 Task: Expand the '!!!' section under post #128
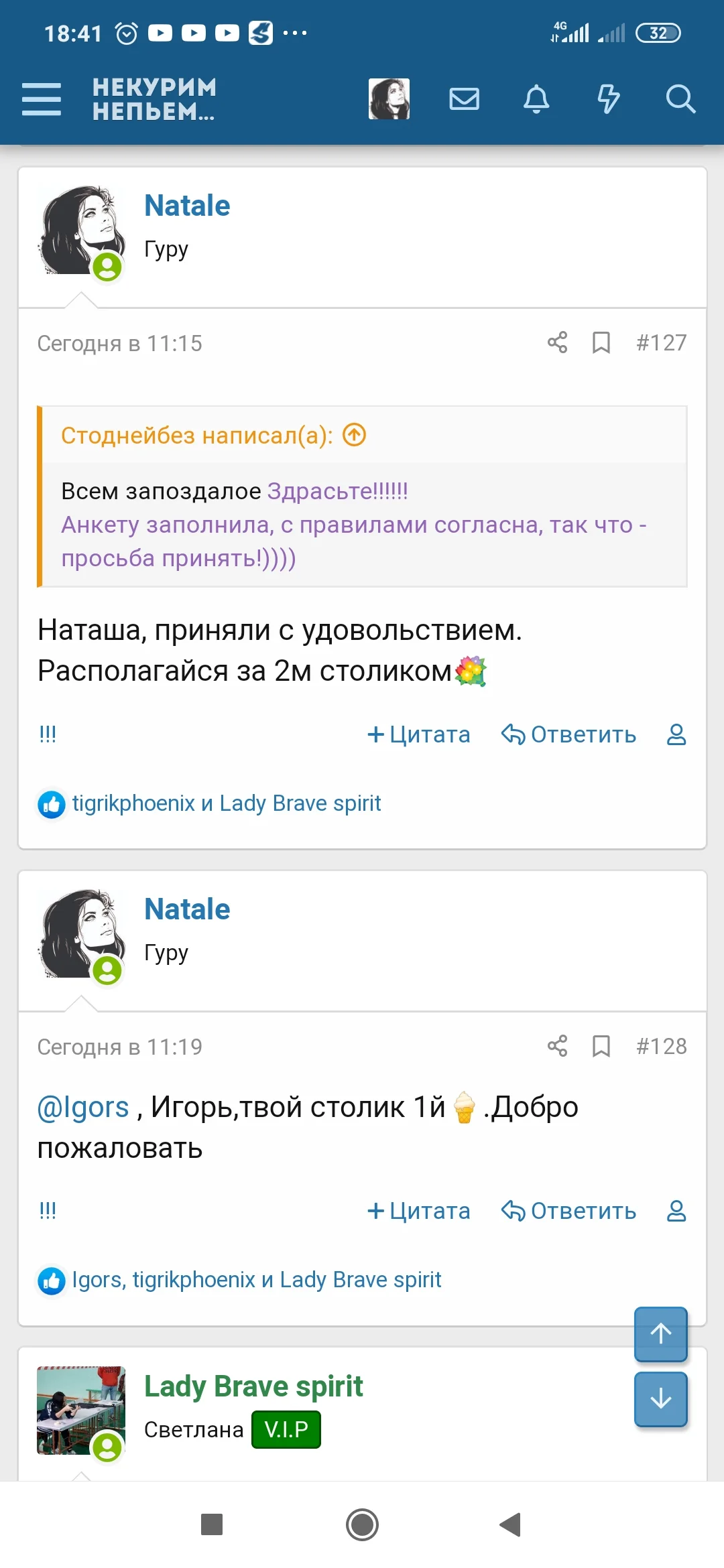click(48, 1210)
